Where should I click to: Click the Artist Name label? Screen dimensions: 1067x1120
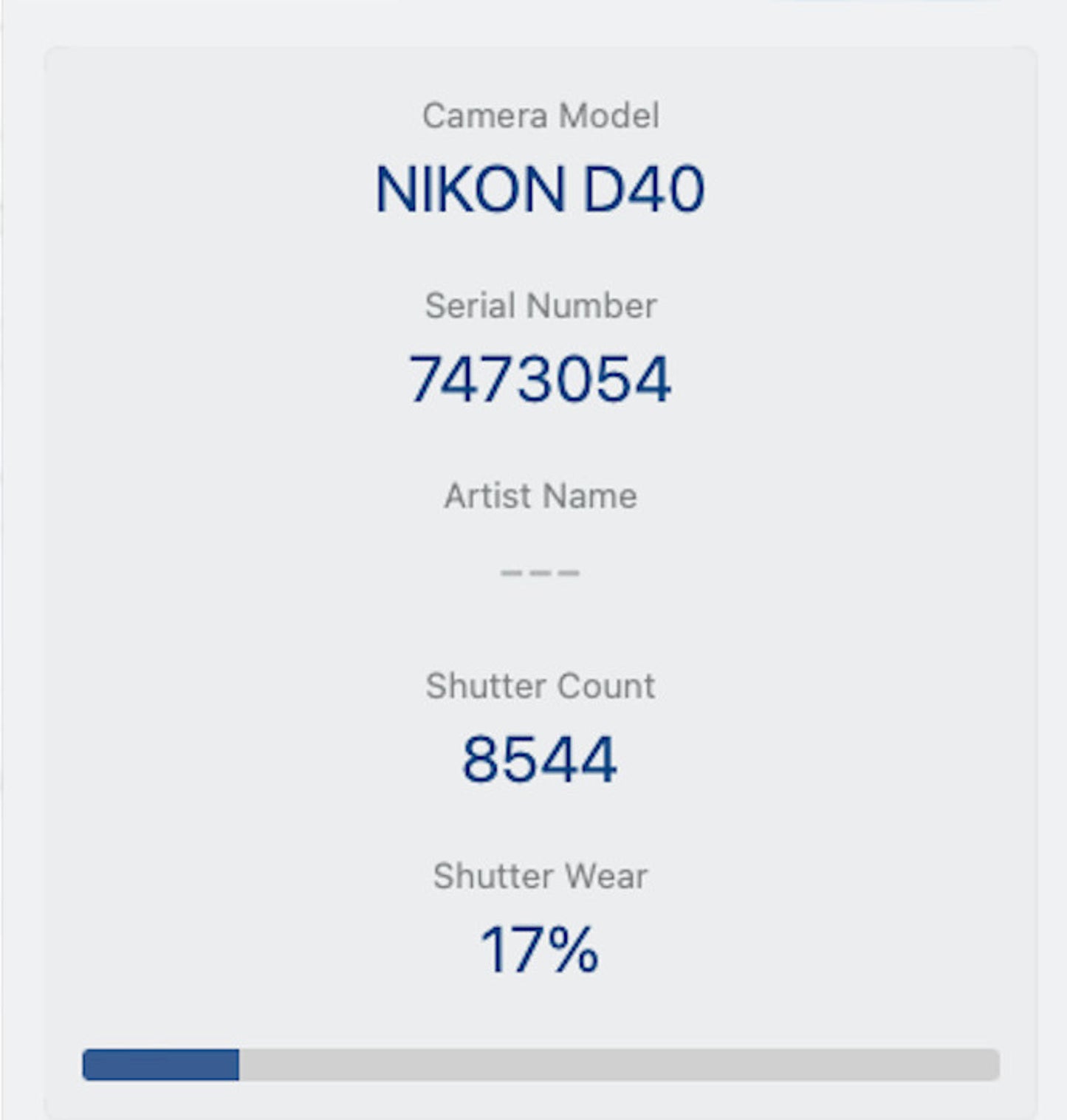[539, 495]
